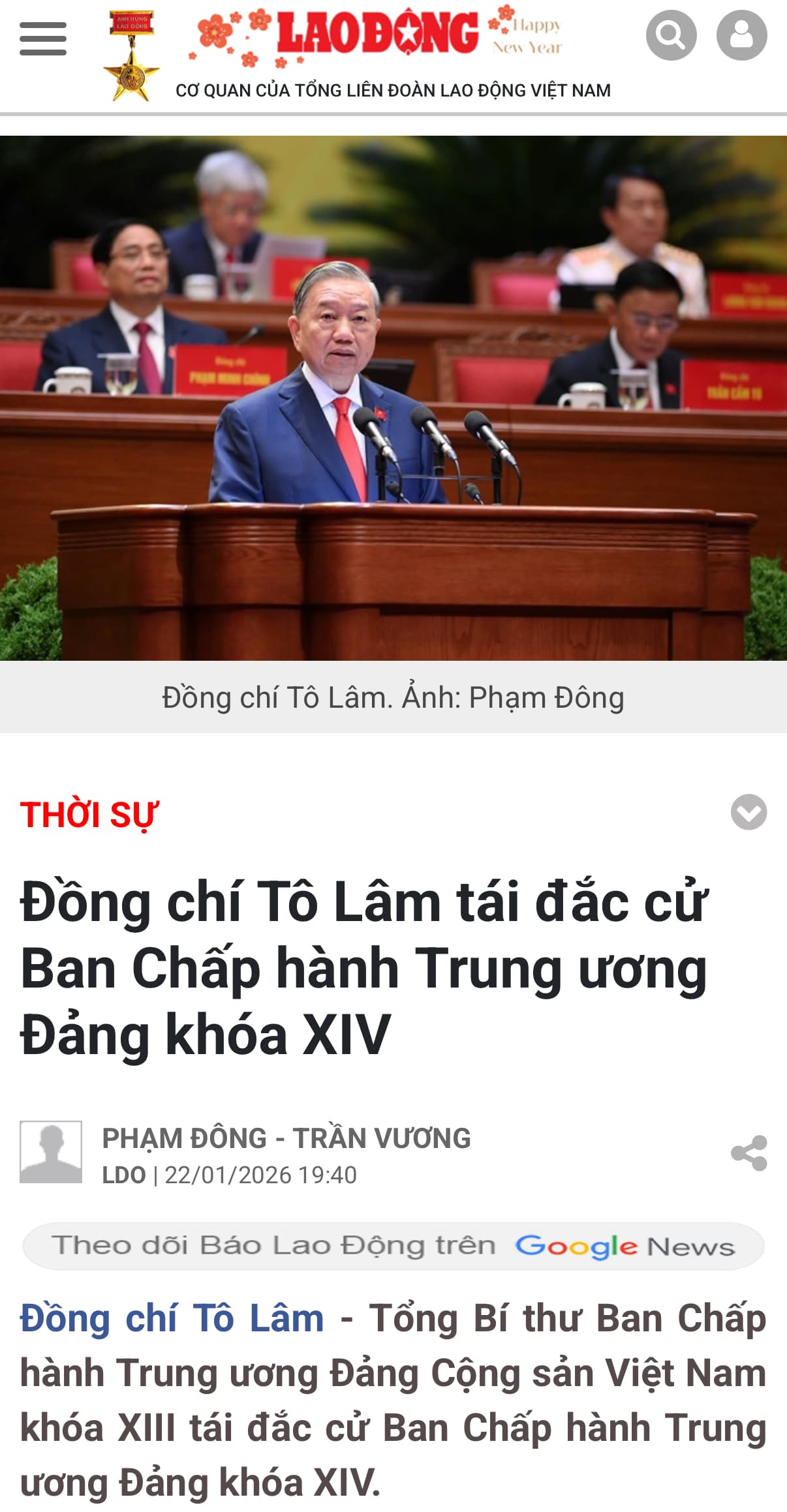Image resolution: width=787 pixels, height=1512 pixels.
Task: Open the user account icon
Action: click(x=741, y=35)
